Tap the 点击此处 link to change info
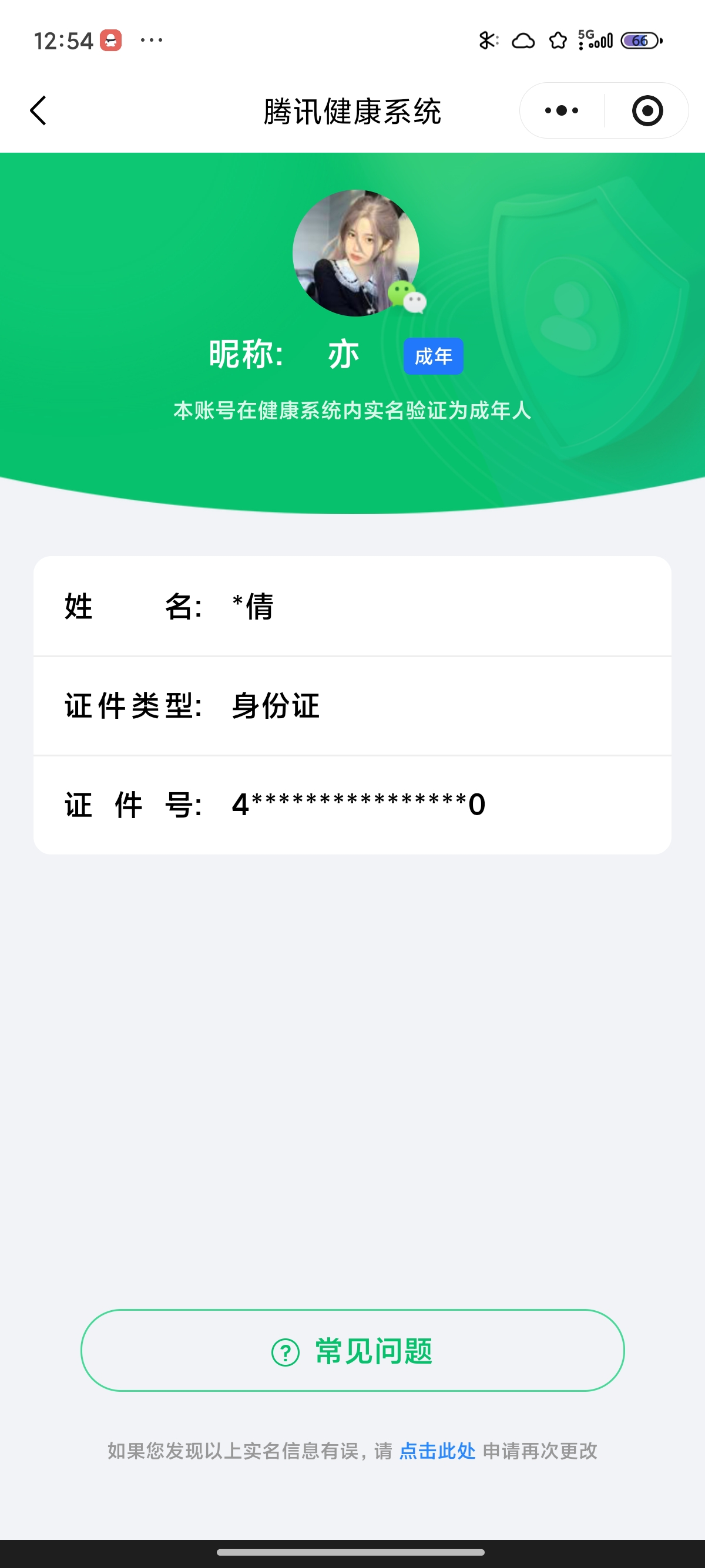 (437, 1451)
